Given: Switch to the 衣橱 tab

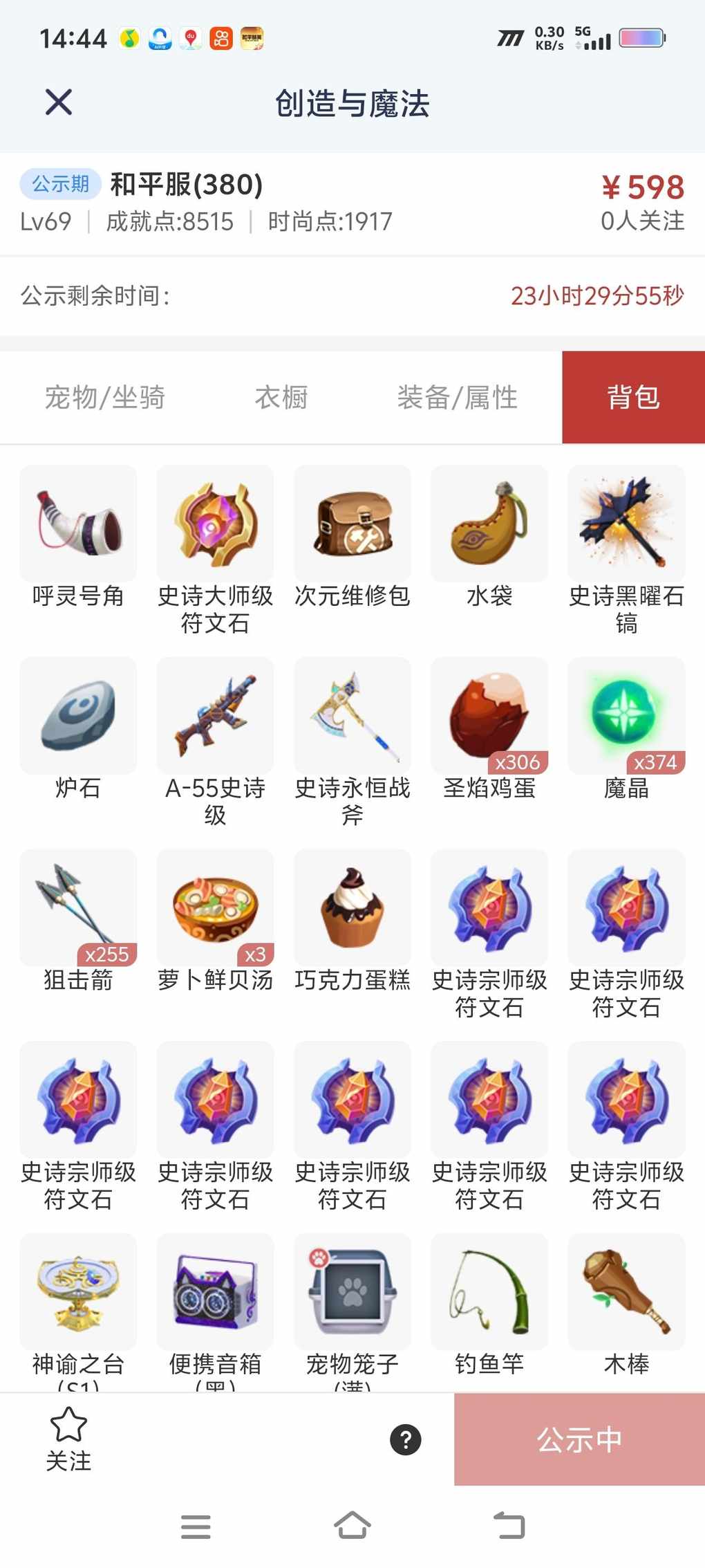Looking at the screenshot, I should pos(281,398).
